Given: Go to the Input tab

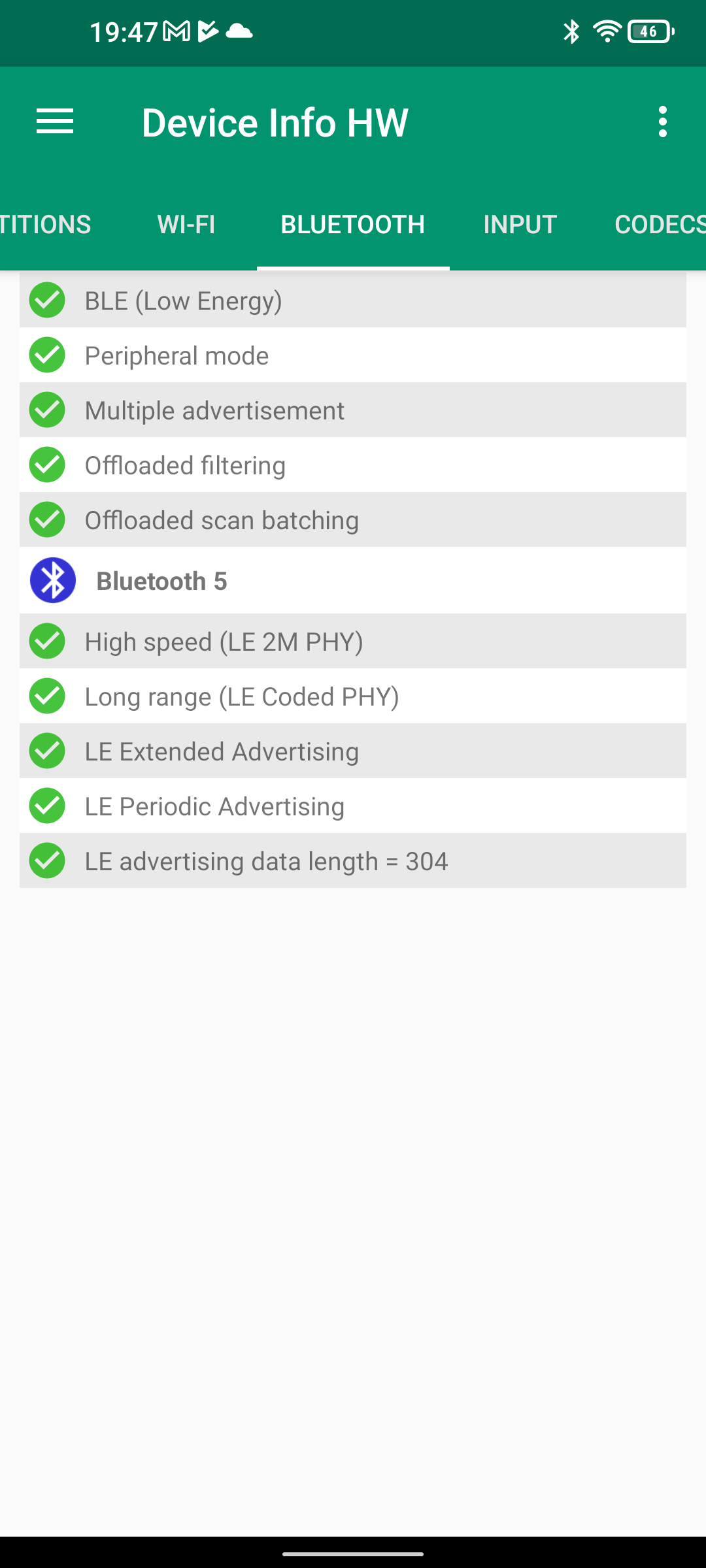Looking at the screenshot, I should 520,225.
